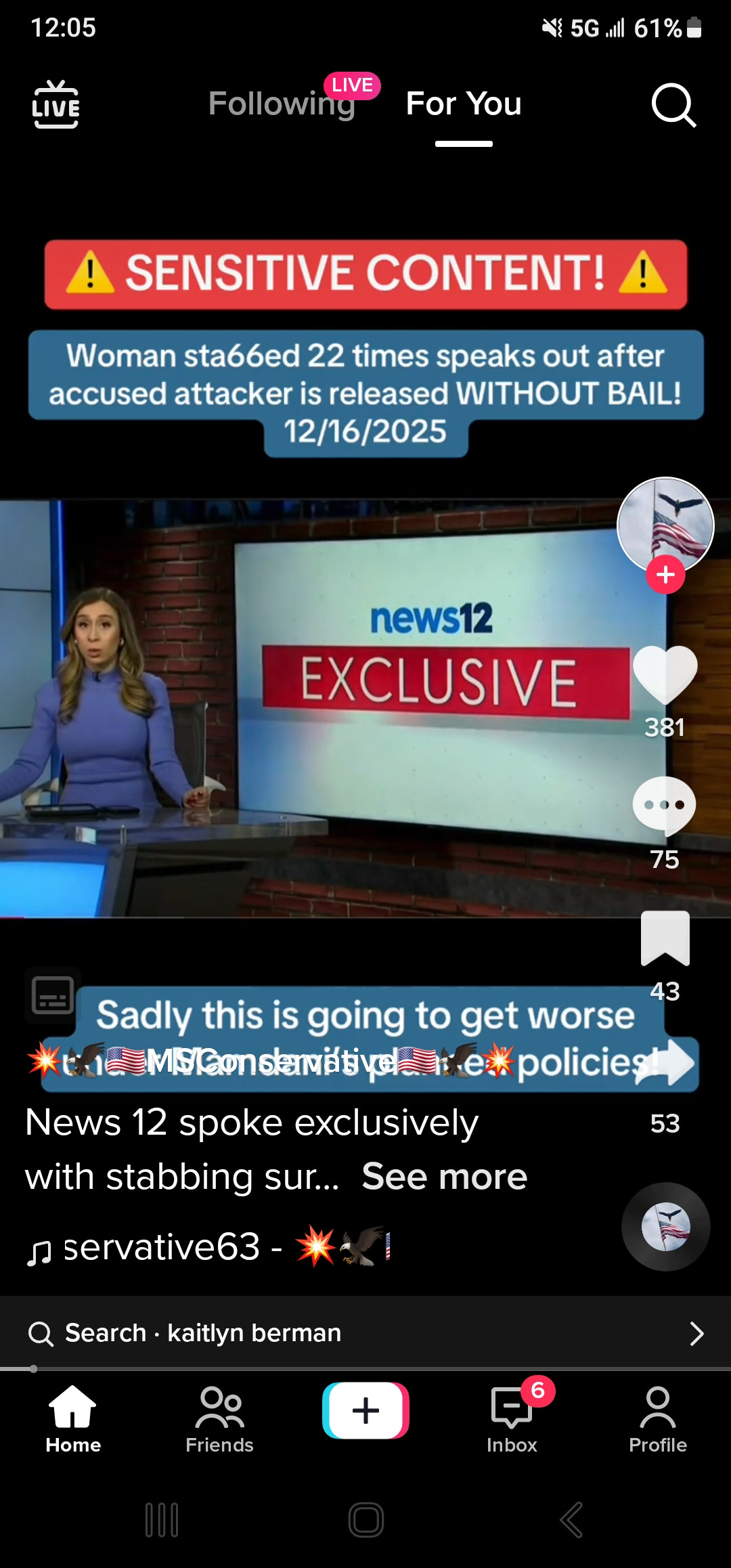
Task: Switch to the Following tab
Action: [x=282, y=104]
